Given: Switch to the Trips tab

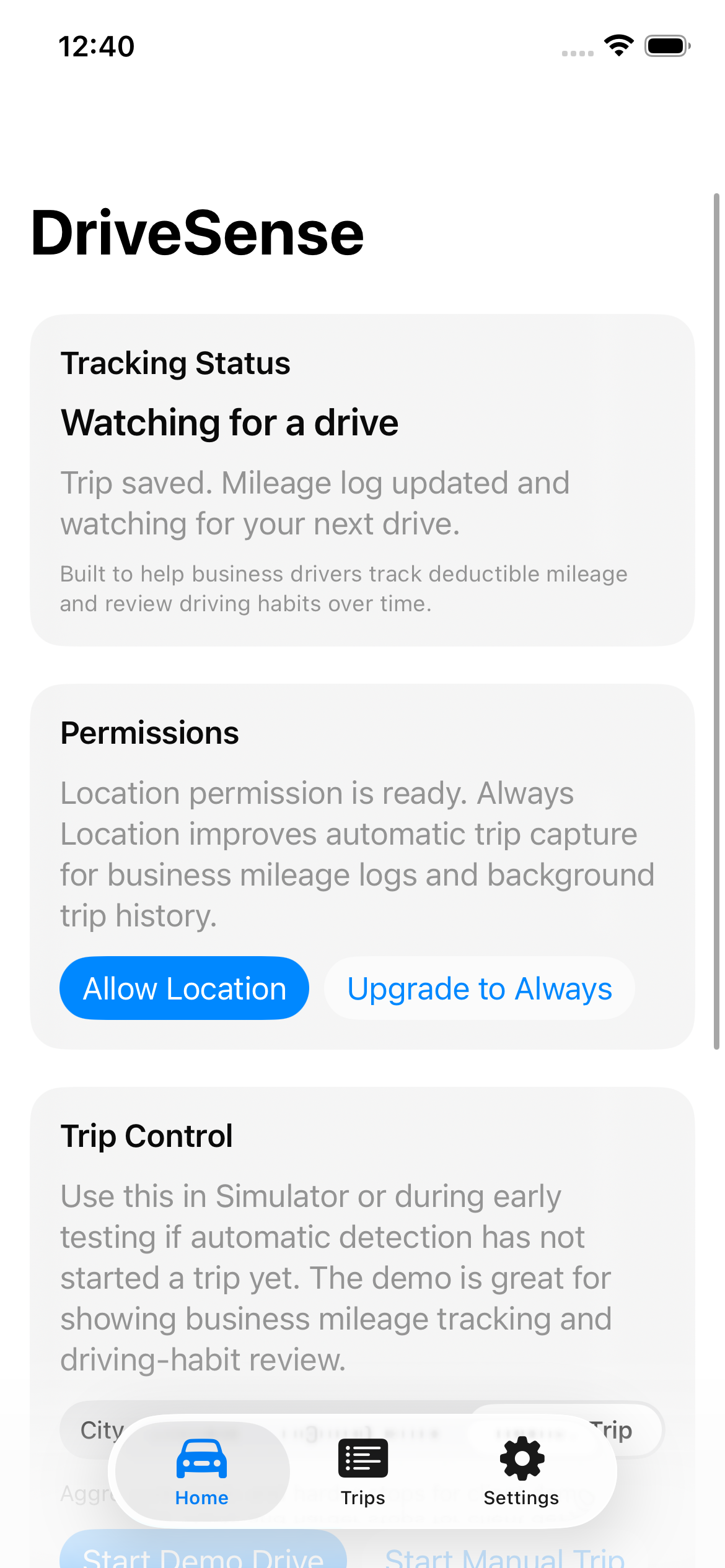Looking at the screenshot, I should tap(362, 1477).
